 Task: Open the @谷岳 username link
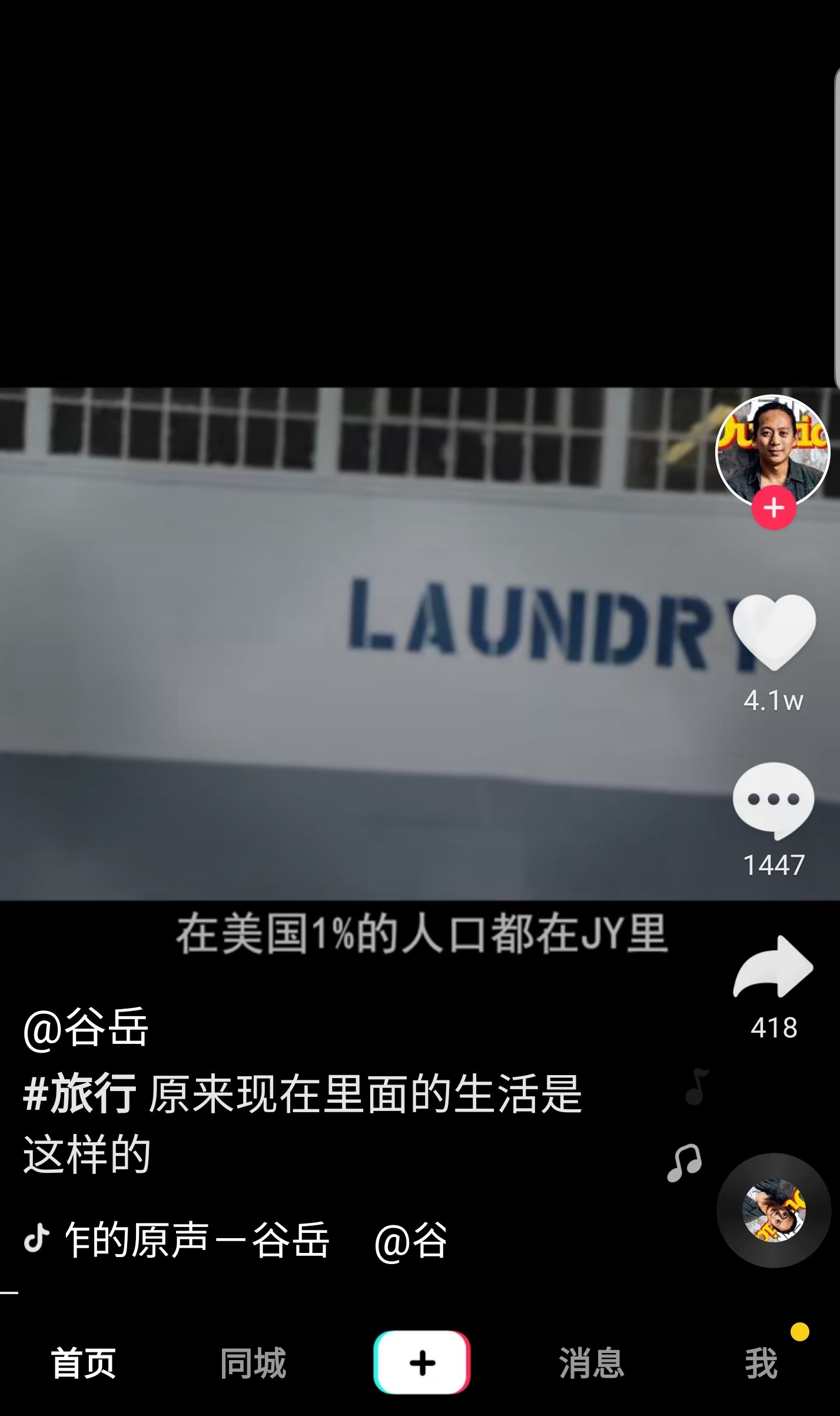point(85,1027)
